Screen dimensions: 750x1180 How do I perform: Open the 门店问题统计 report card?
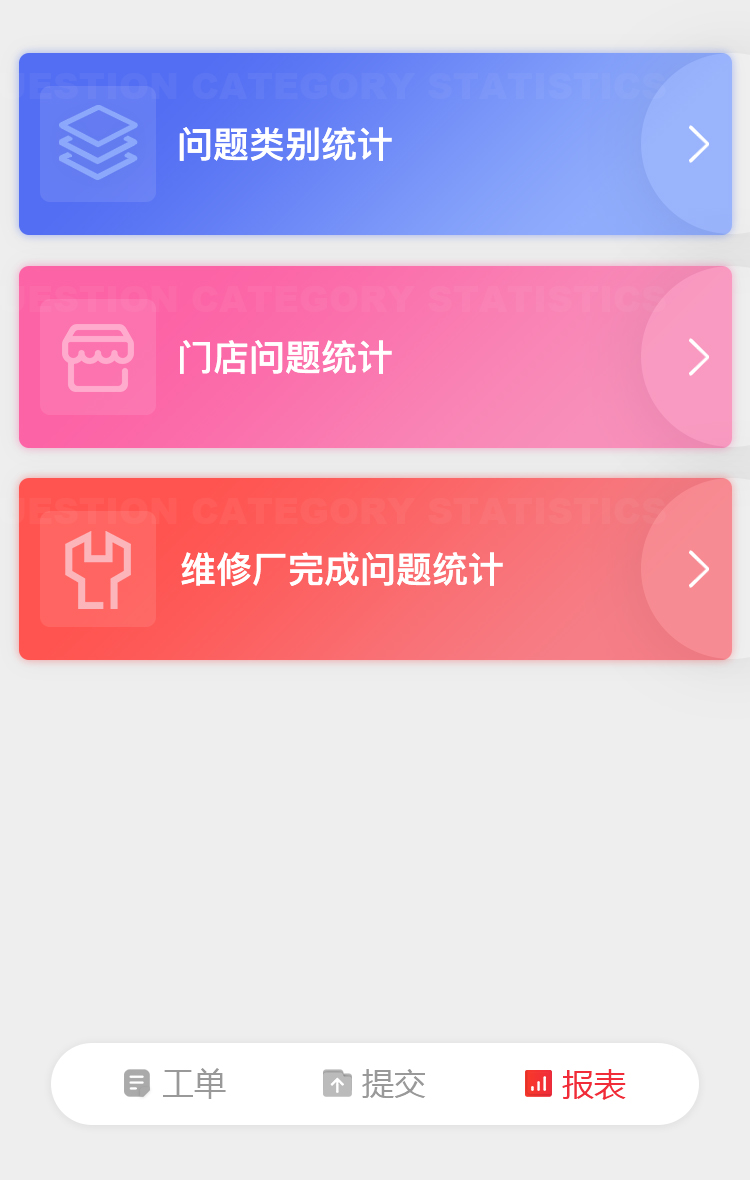(375, 357)
